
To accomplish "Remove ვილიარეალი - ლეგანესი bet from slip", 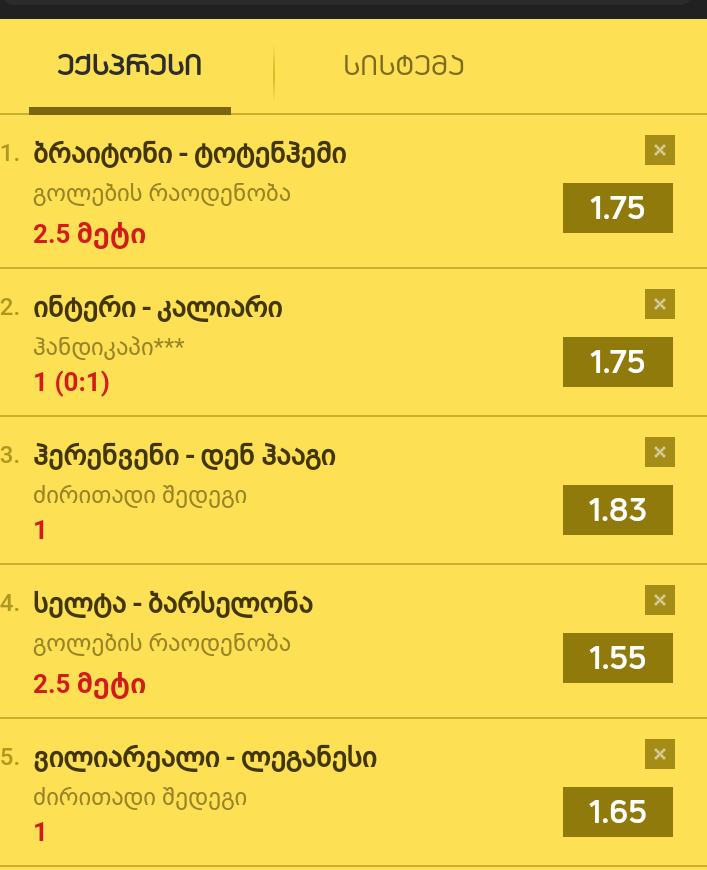I will [x=659, y=753].
